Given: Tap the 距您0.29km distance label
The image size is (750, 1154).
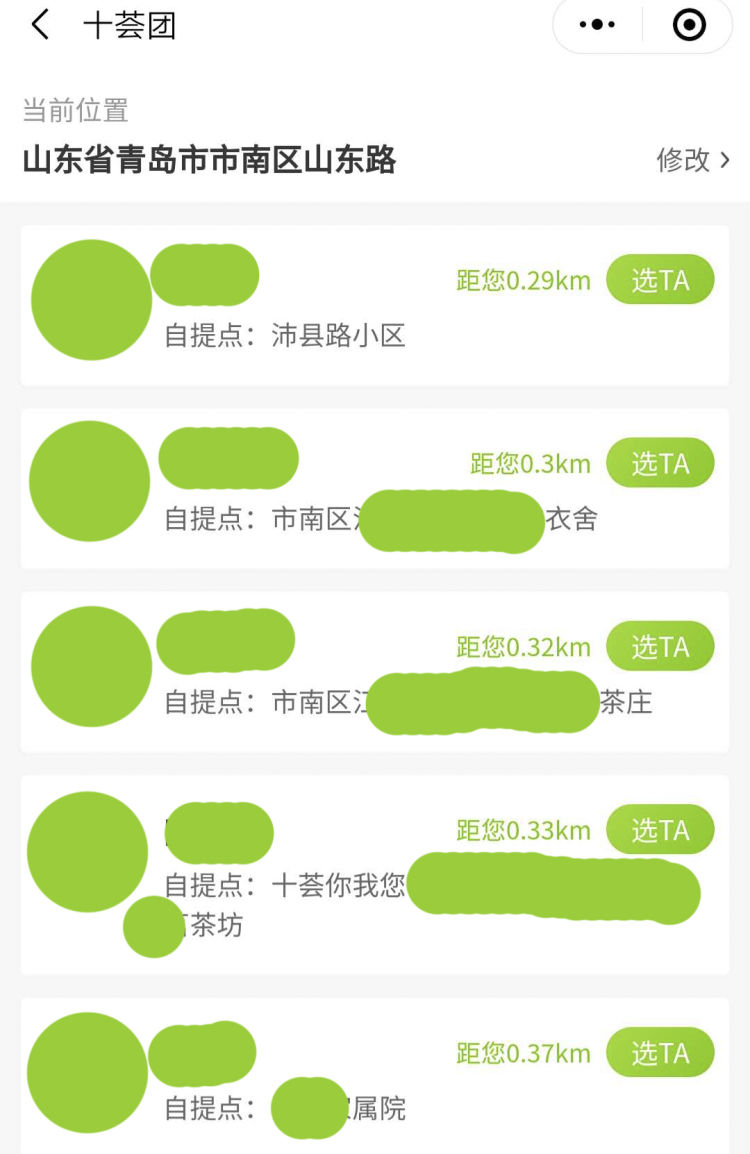Looking at the screenshot, I should click(520, 280).
